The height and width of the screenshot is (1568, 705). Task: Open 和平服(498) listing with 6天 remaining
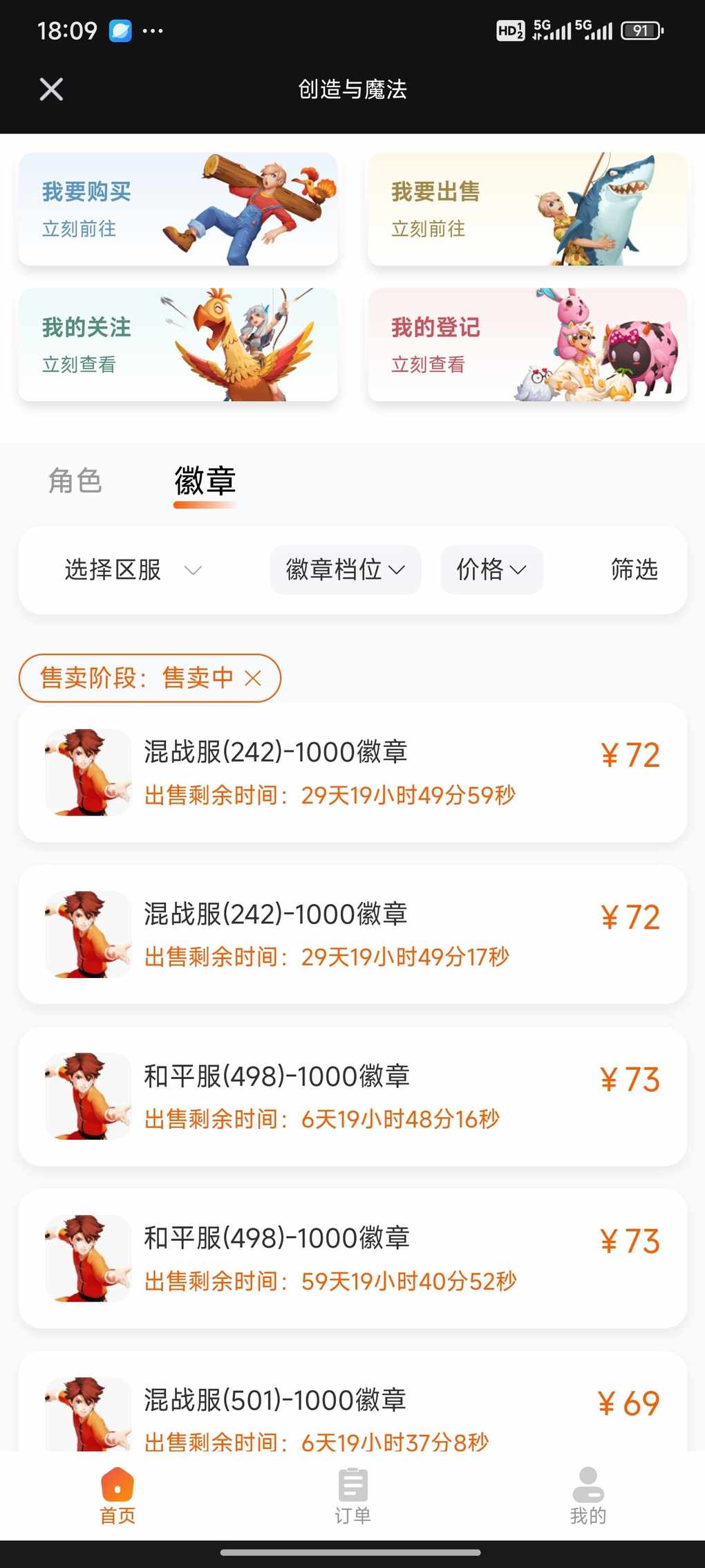pyautogui.click(x=352, y=1096)
